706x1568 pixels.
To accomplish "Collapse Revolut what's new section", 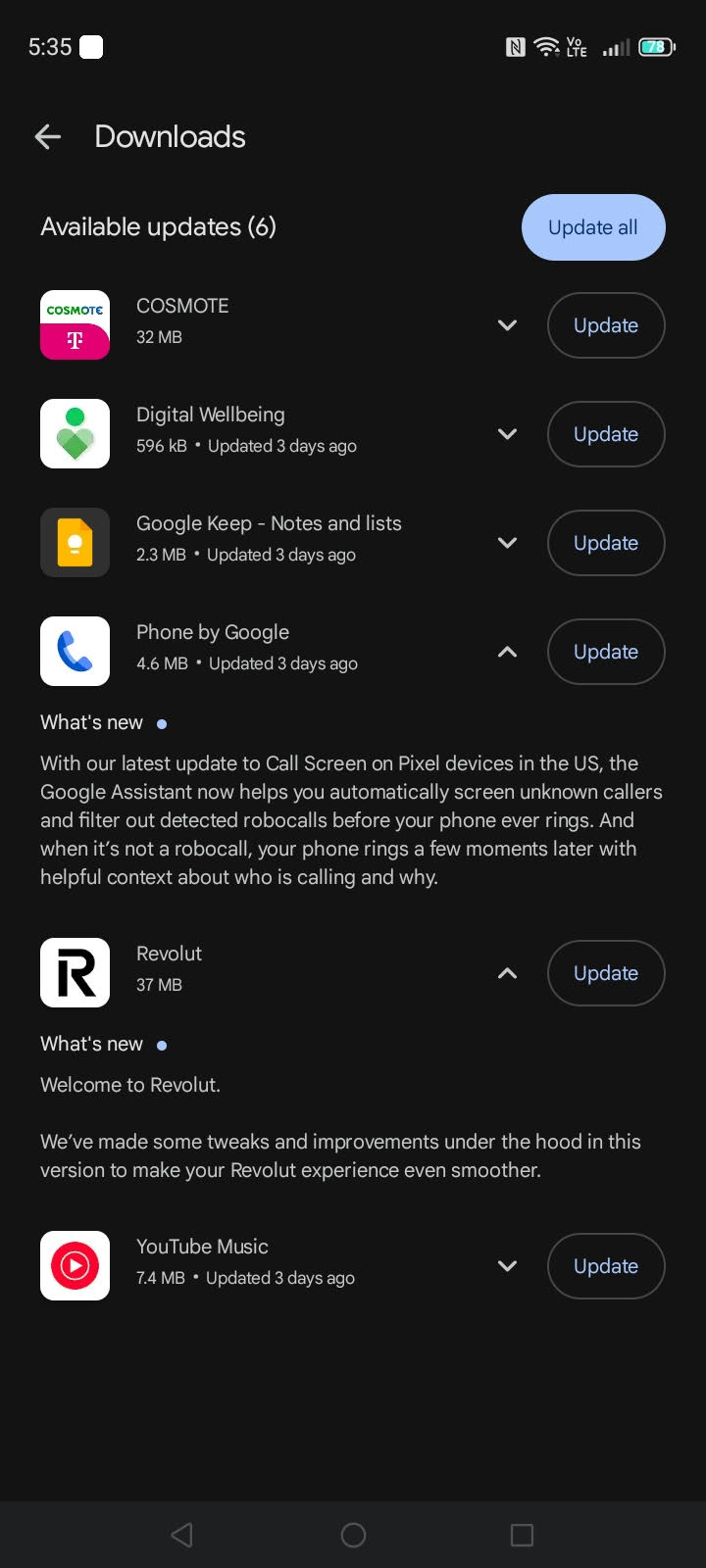I will tap(507, 973).
